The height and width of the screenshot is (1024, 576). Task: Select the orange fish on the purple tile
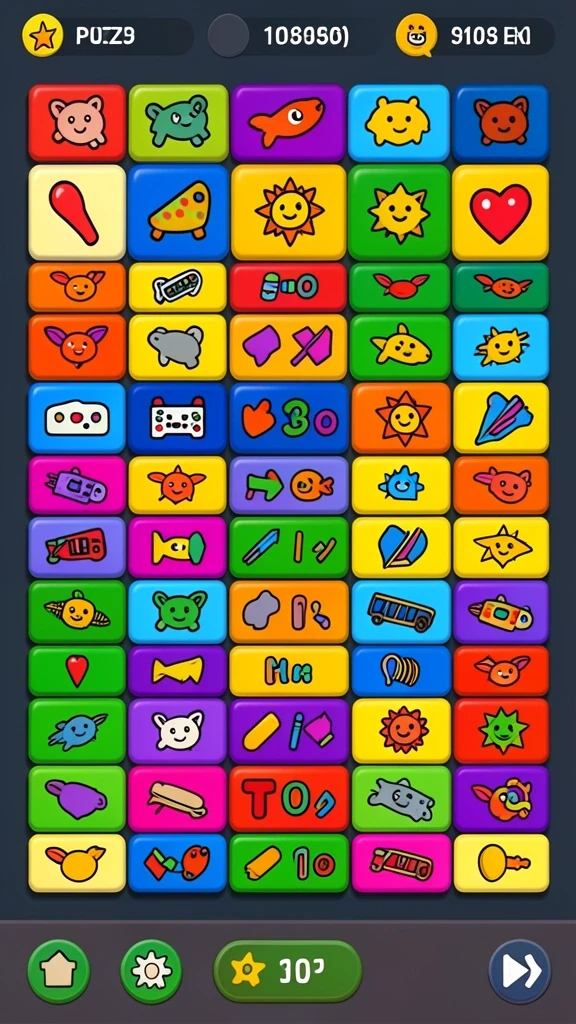[288, 122]
